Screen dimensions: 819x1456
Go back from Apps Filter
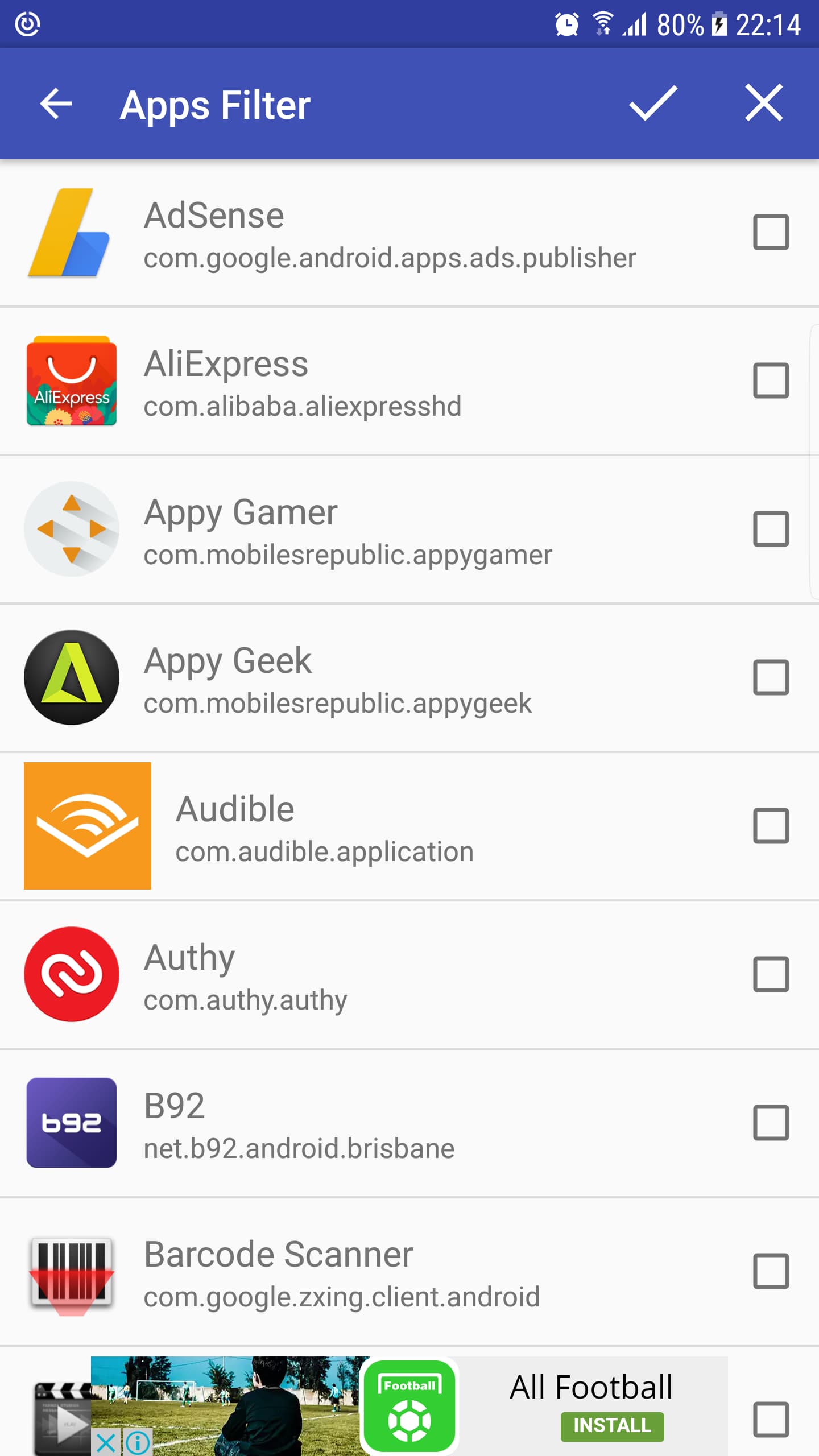(56, 104)
